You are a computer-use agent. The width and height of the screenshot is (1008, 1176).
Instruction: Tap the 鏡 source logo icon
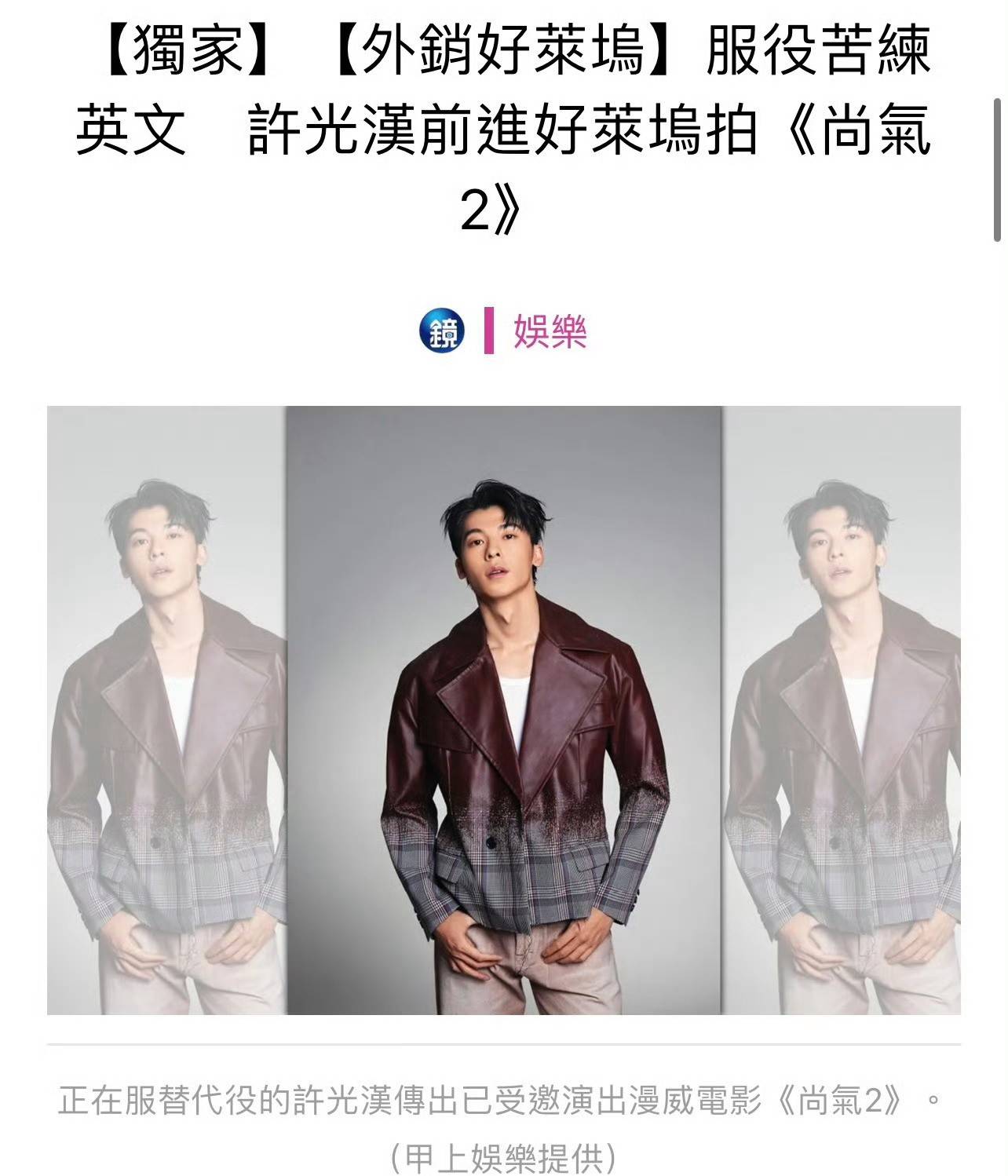[442, 332]
